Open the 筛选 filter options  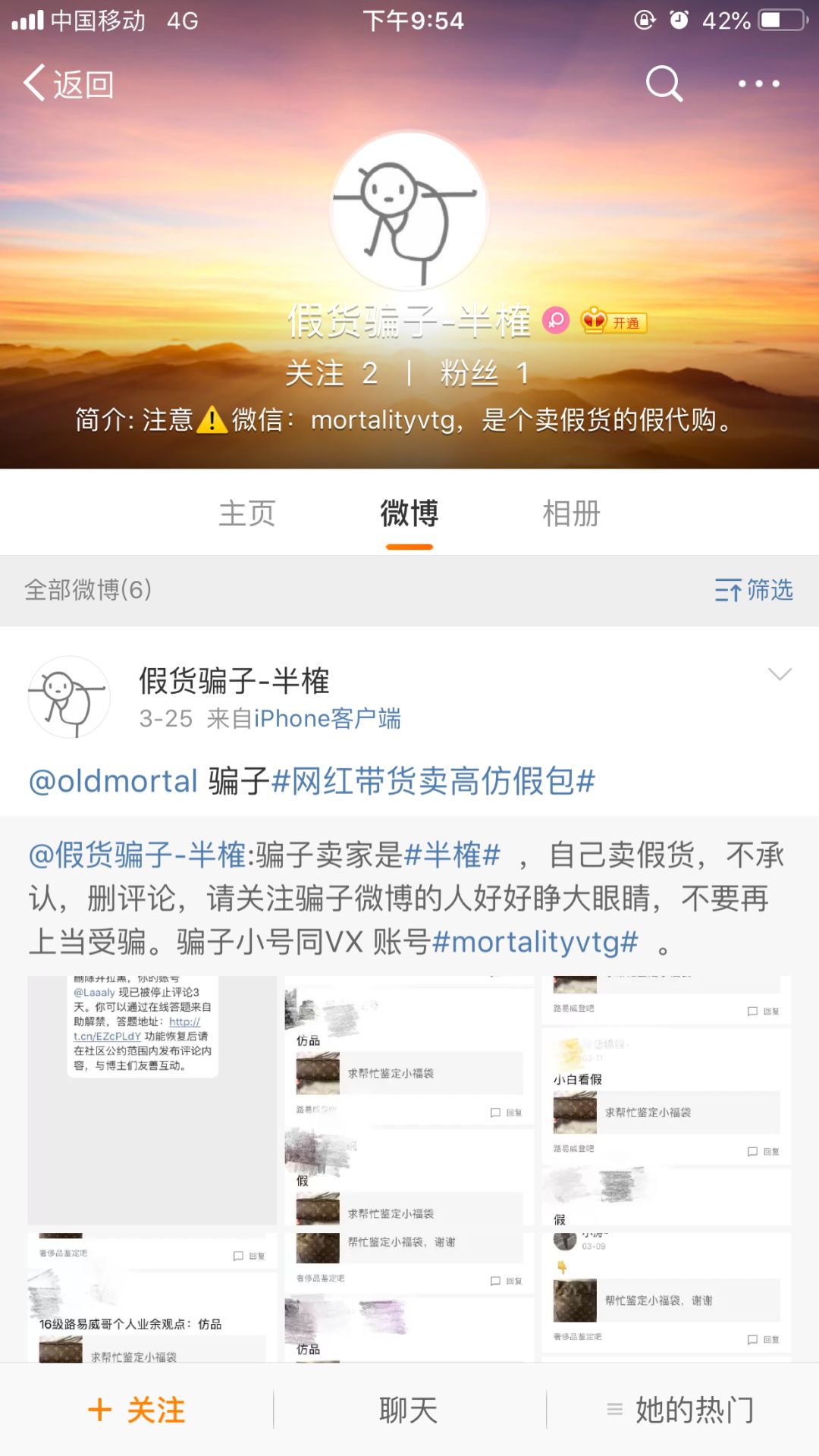754,590
